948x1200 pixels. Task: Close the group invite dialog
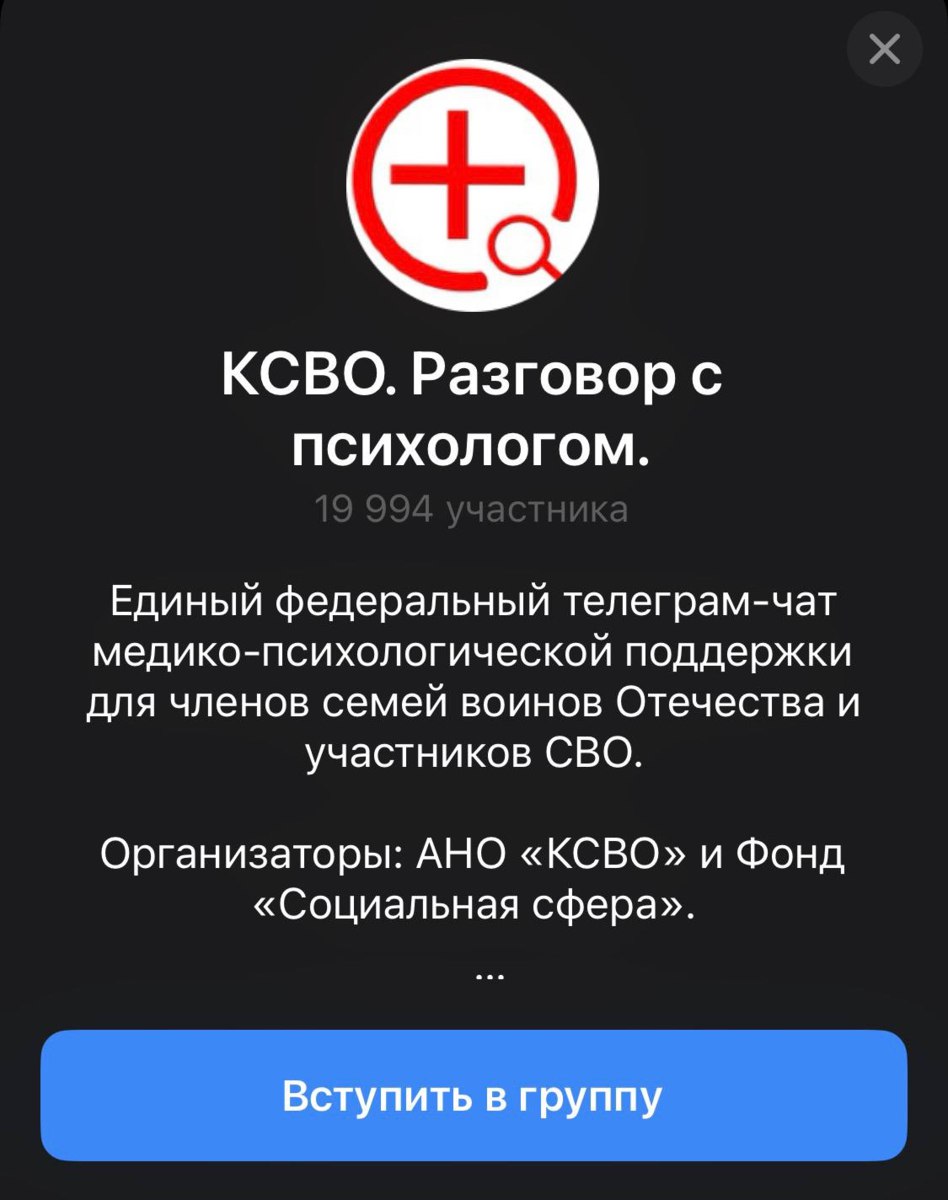tap(884, 49)
